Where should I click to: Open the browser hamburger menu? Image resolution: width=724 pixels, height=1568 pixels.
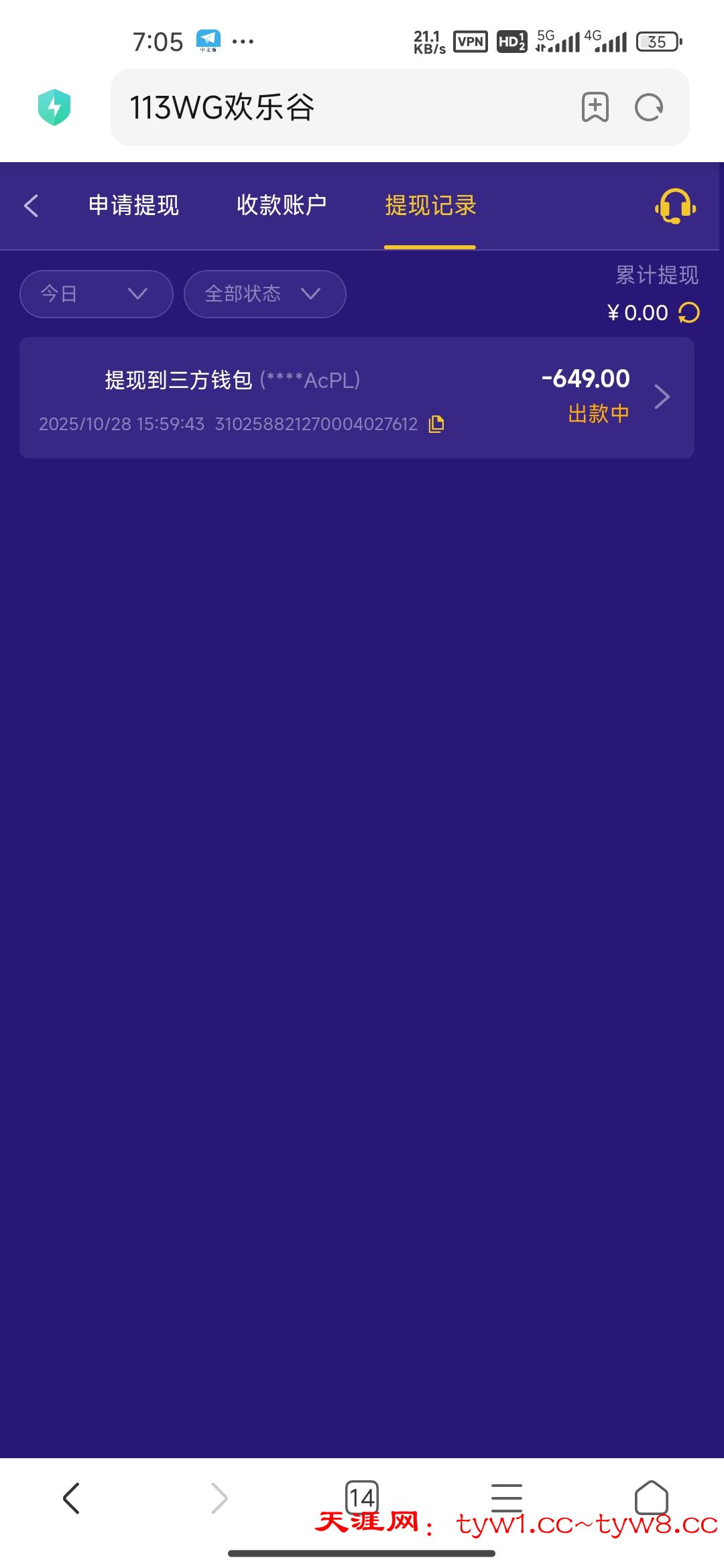tap(506, 1497)
